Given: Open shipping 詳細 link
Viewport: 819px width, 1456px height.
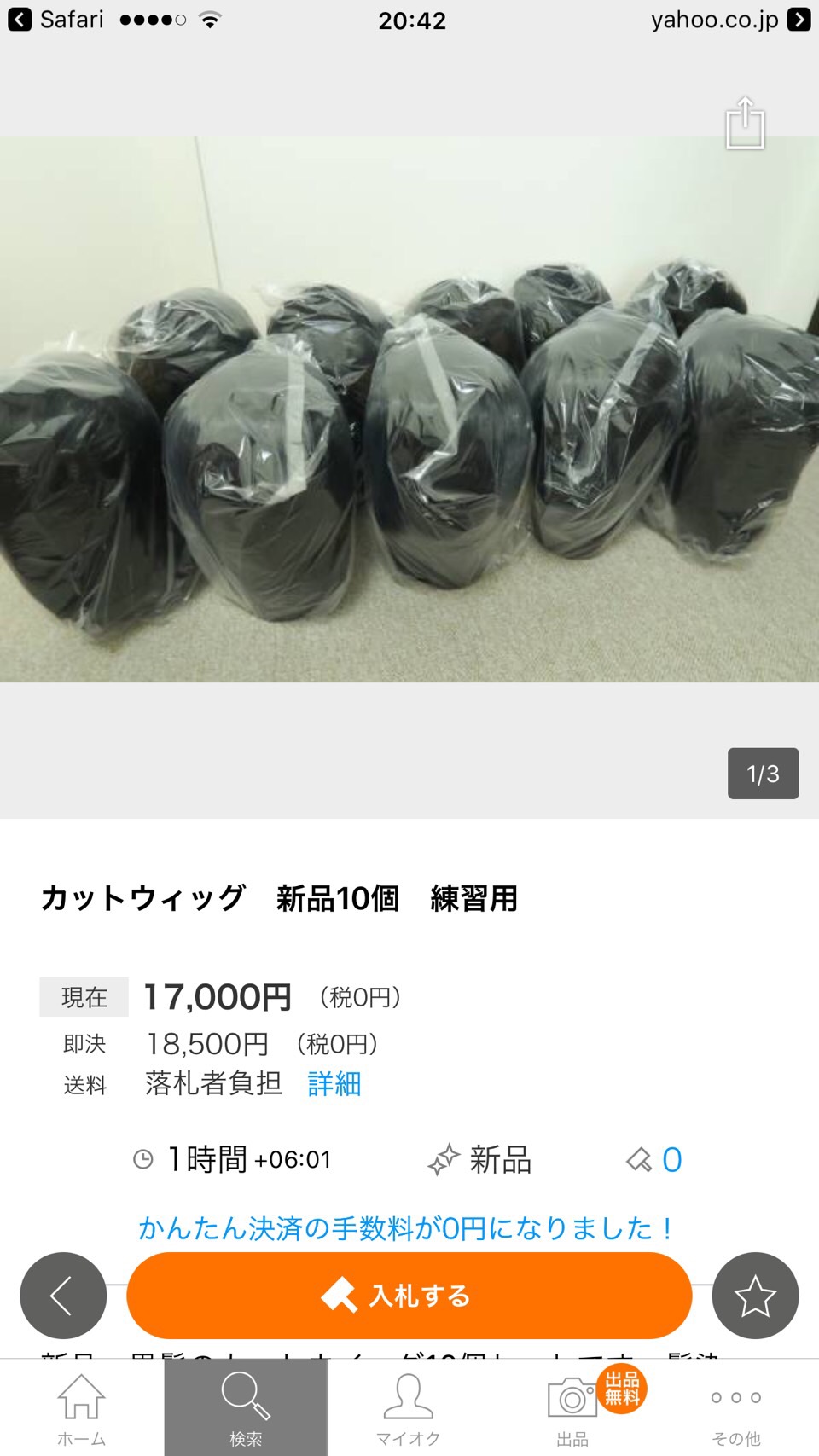Looking at the screenshot, I should point(334,1084).
